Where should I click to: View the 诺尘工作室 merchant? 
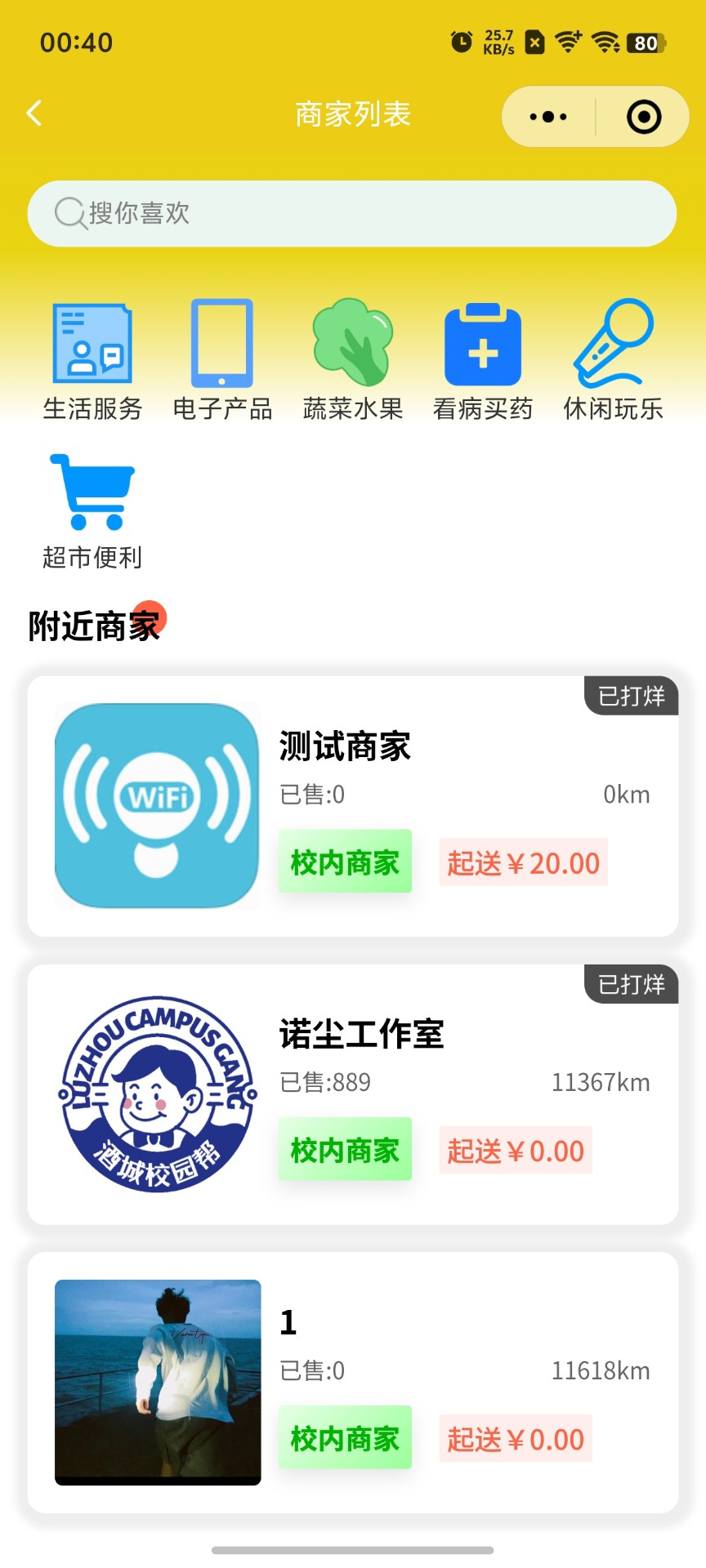(352, 1094)
